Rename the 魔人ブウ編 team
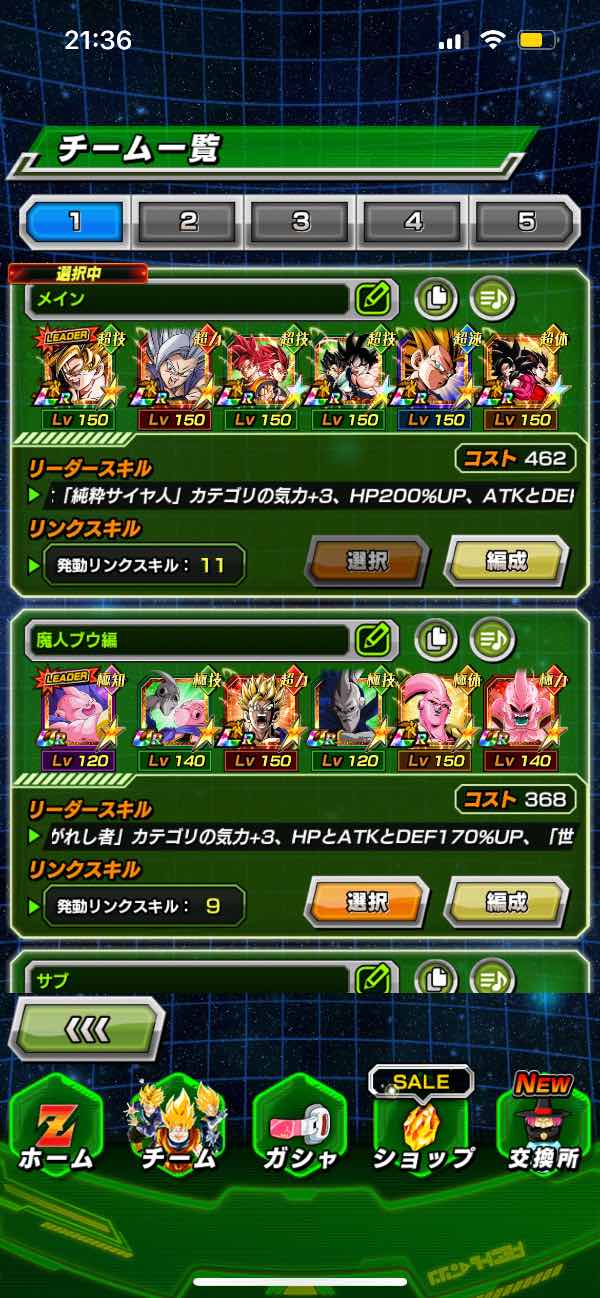 [372, 636]
